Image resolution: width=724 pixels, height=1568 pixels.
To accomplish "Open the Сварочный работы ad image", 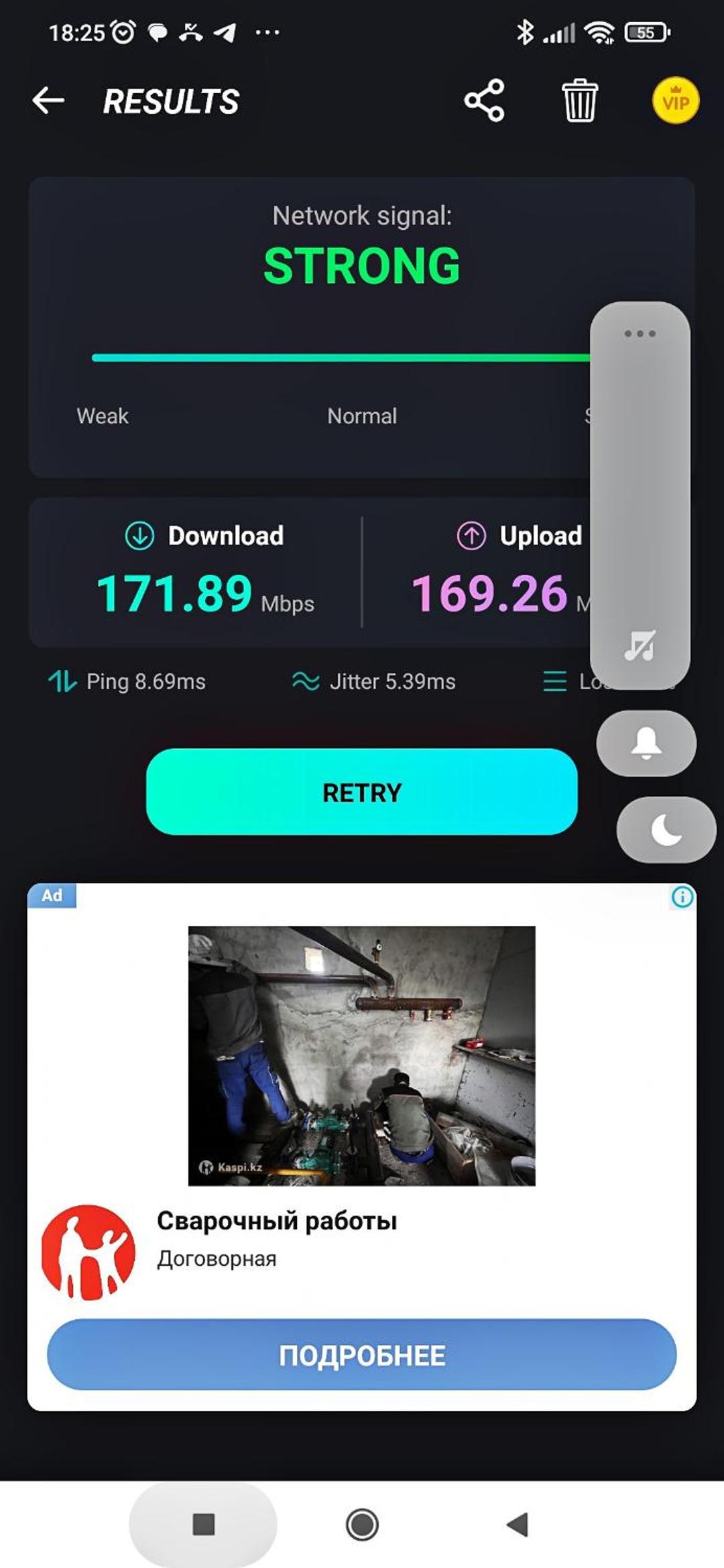I will coord(362,1055).
